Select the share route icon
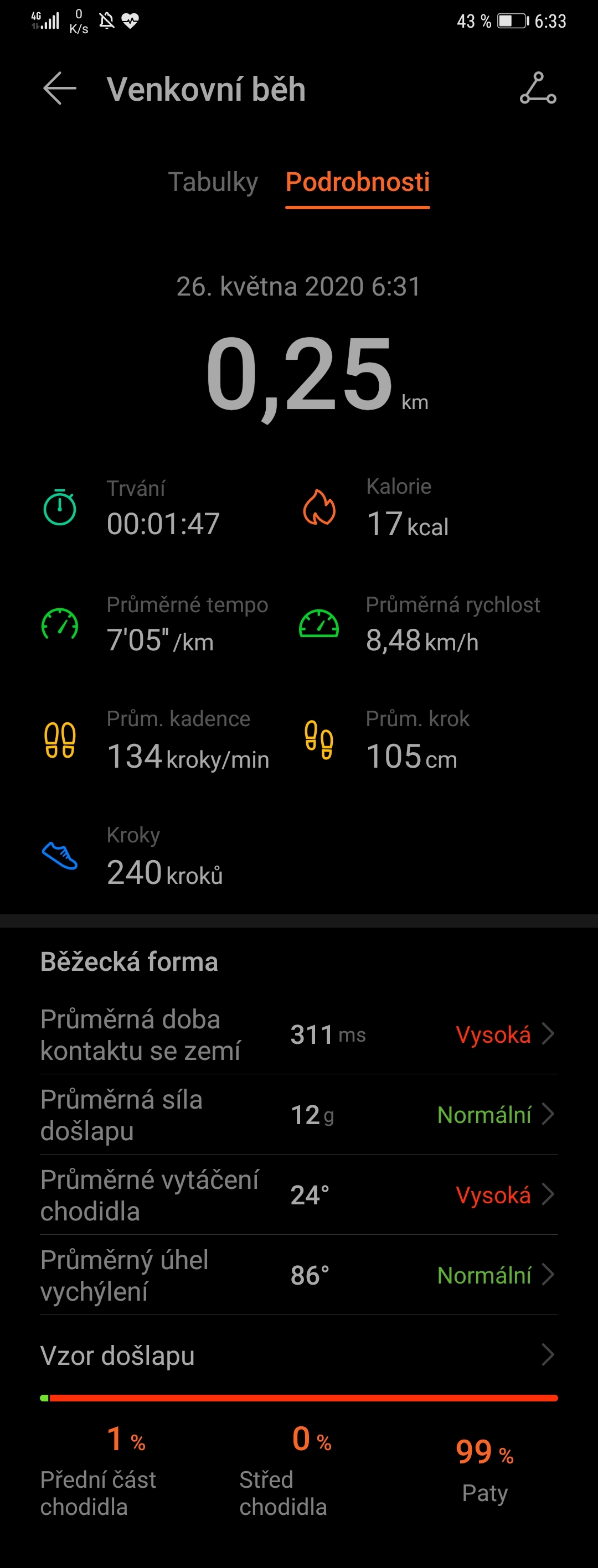 539,89
